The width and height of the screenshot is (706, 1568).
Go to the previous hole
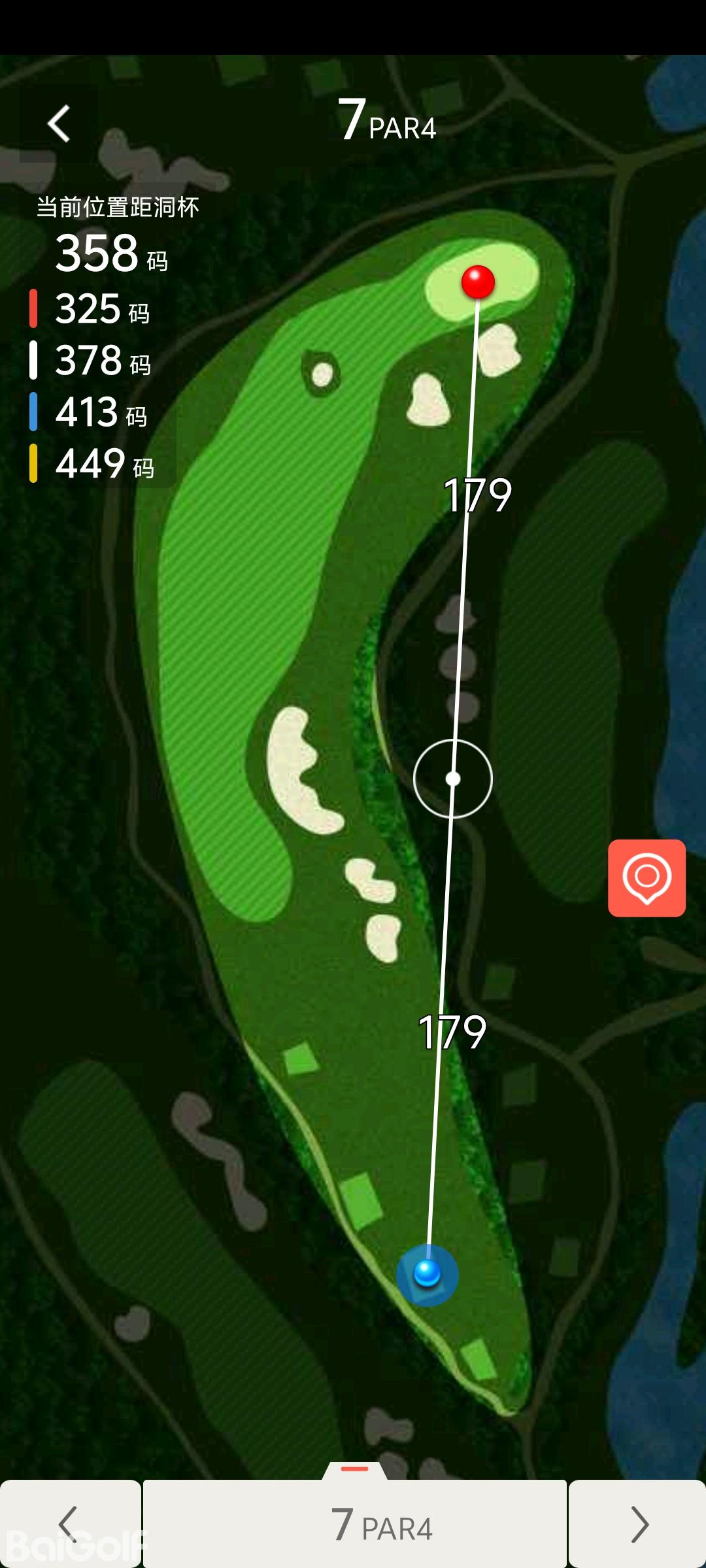[x=69, y=1524]
